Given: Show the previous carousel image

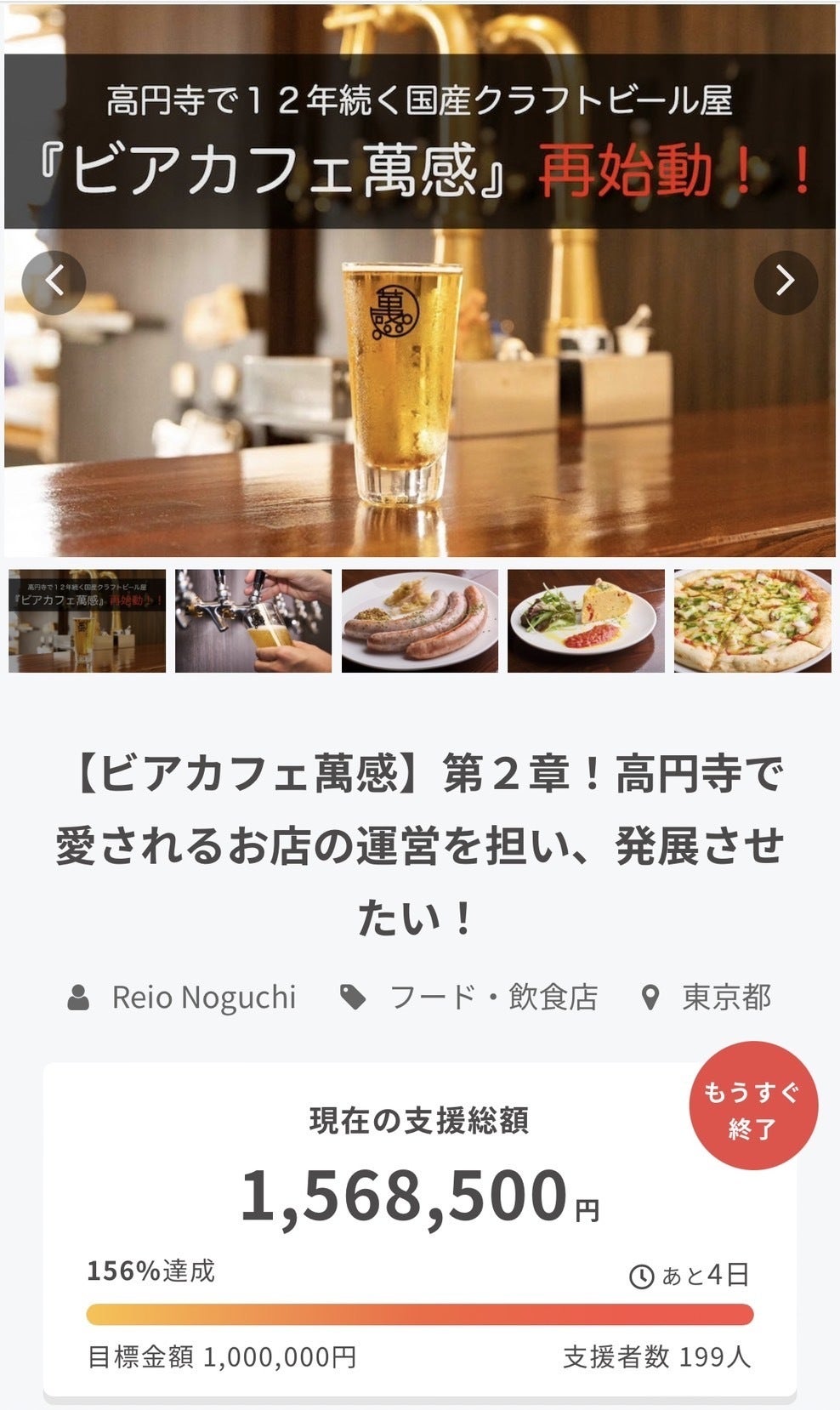Looking at the screenshot, I should coord(54,281).
